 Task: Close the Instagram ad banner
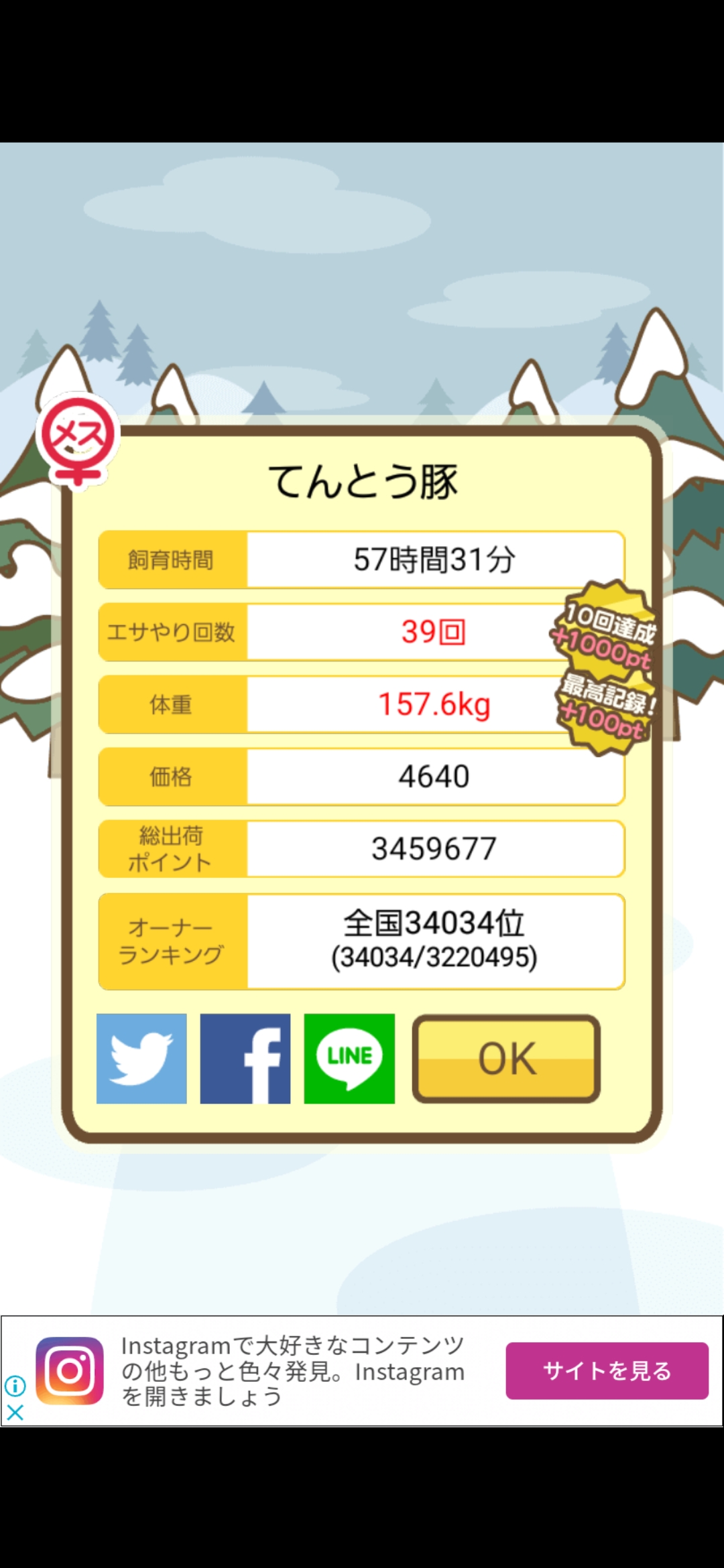[15, 1413]
